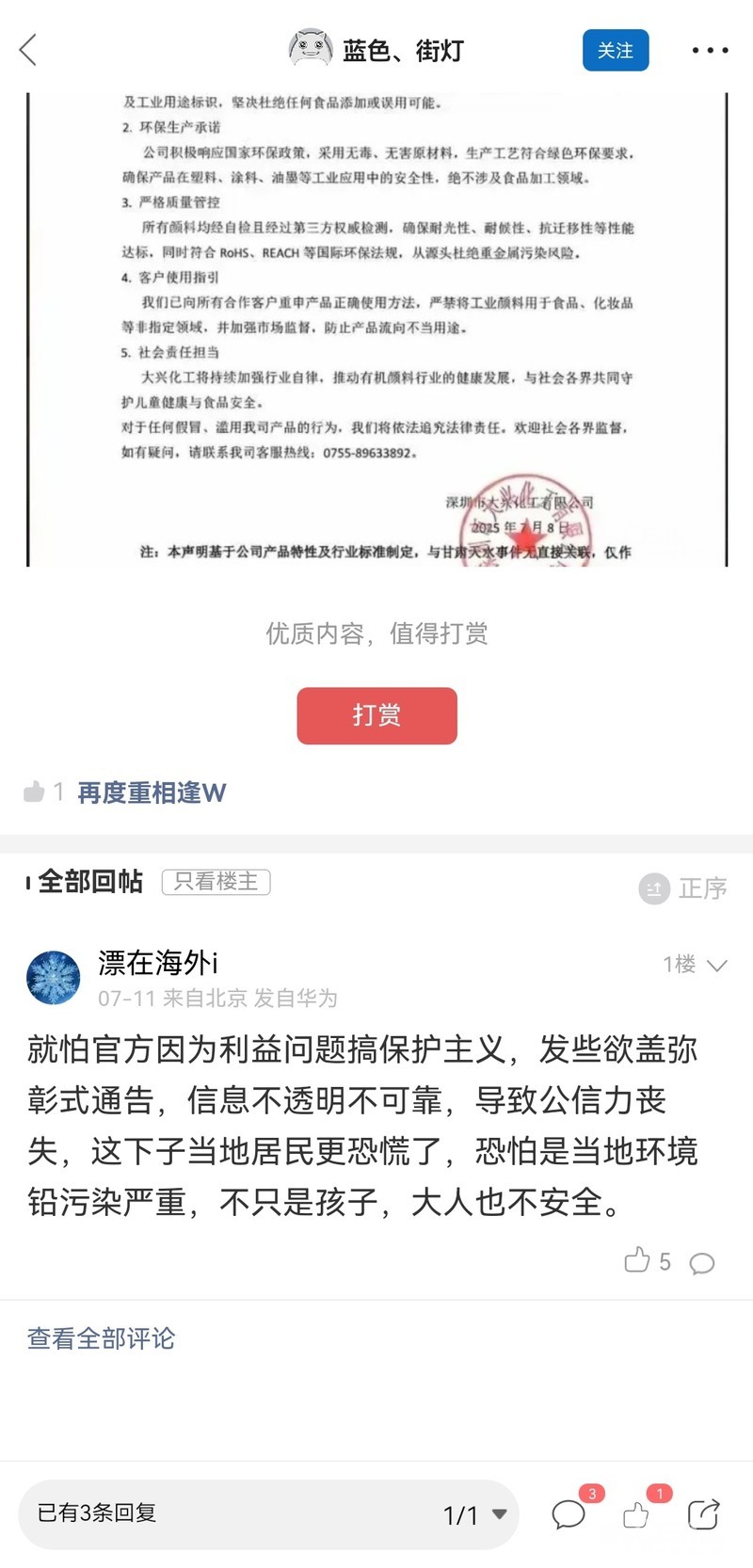Like the post with bottom thumbs-up

tap(636, 1514)
